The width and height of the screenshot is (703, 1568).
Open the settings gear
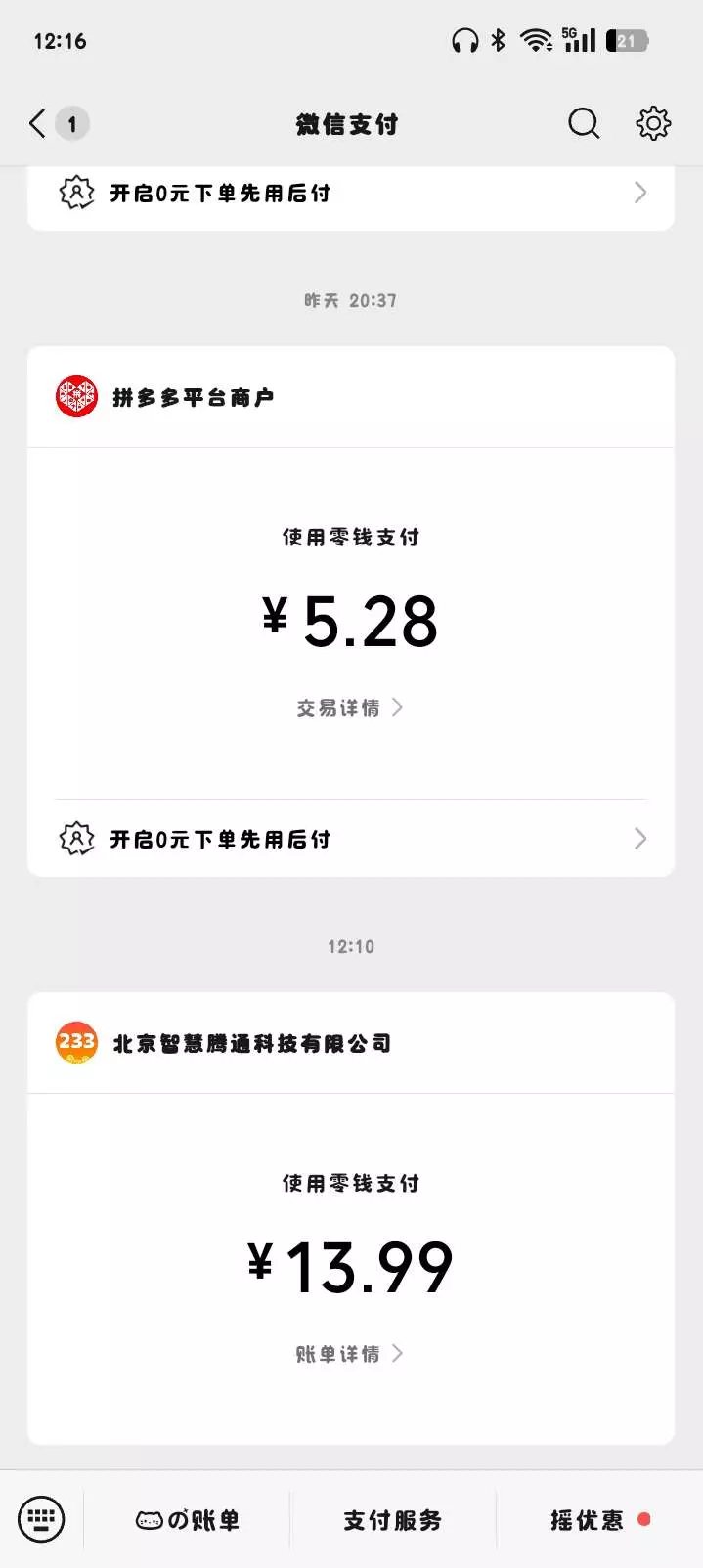coord(653,124)
